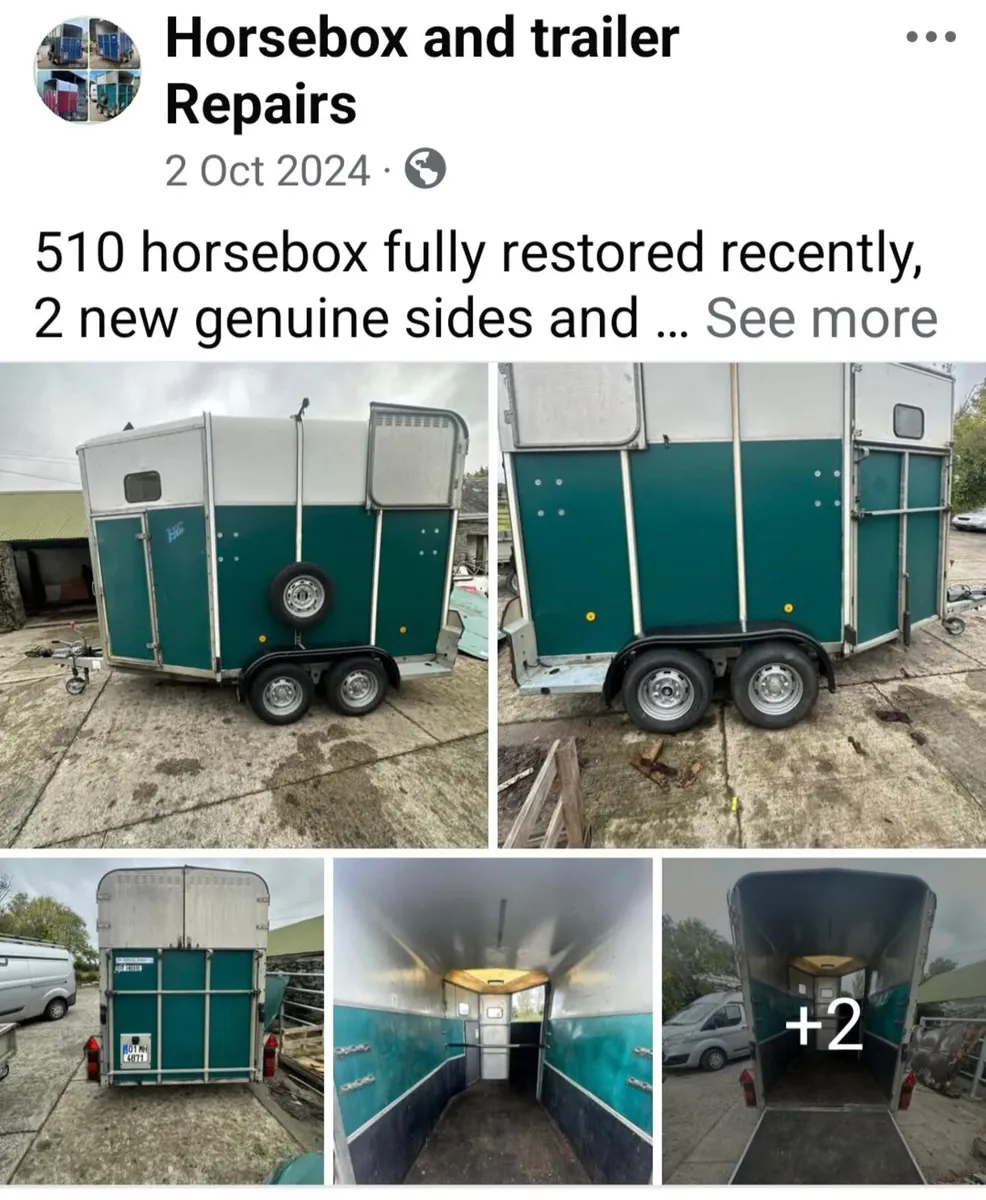The image size is (986, 1200).
Task: Open the Horsebox and trailer Repairs profile picture
Action: (88, 70)
